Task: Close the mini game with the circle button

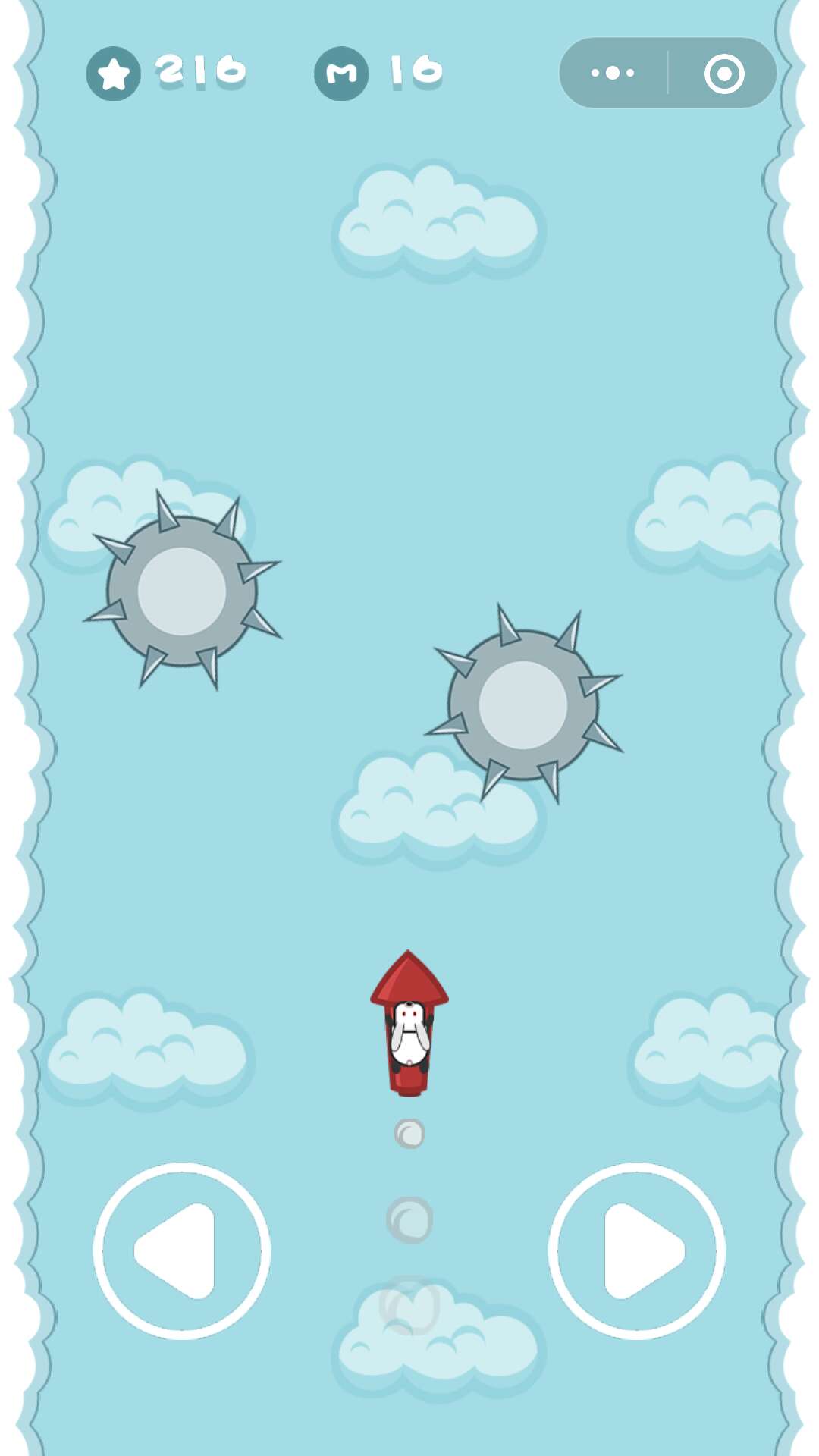Action: pyautogui.click(x=724, y=73)
